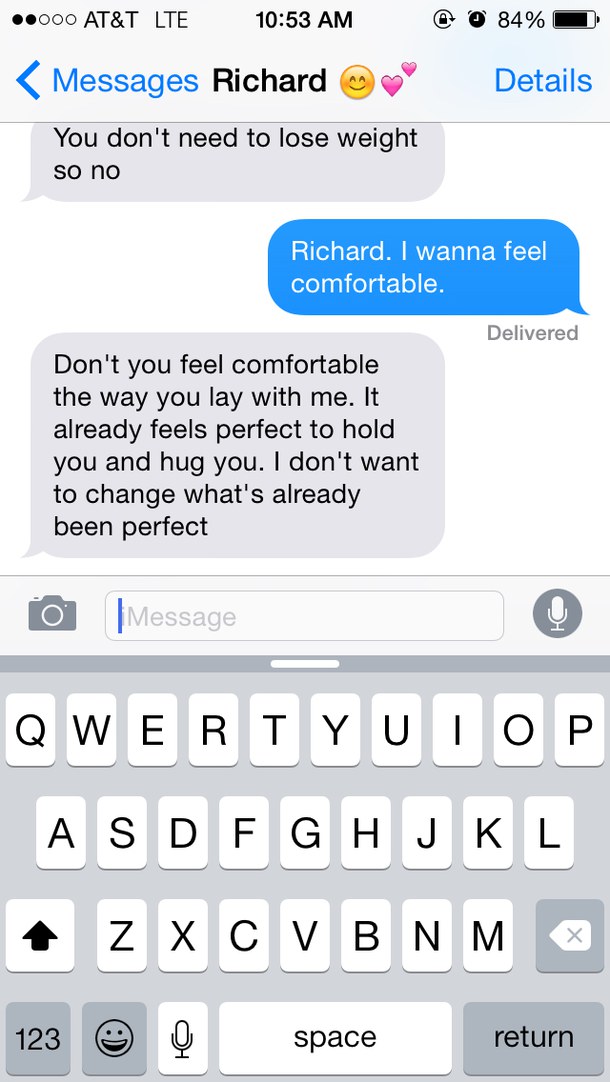Tap the shift key

pyautogui.click(x=40, y=936)
